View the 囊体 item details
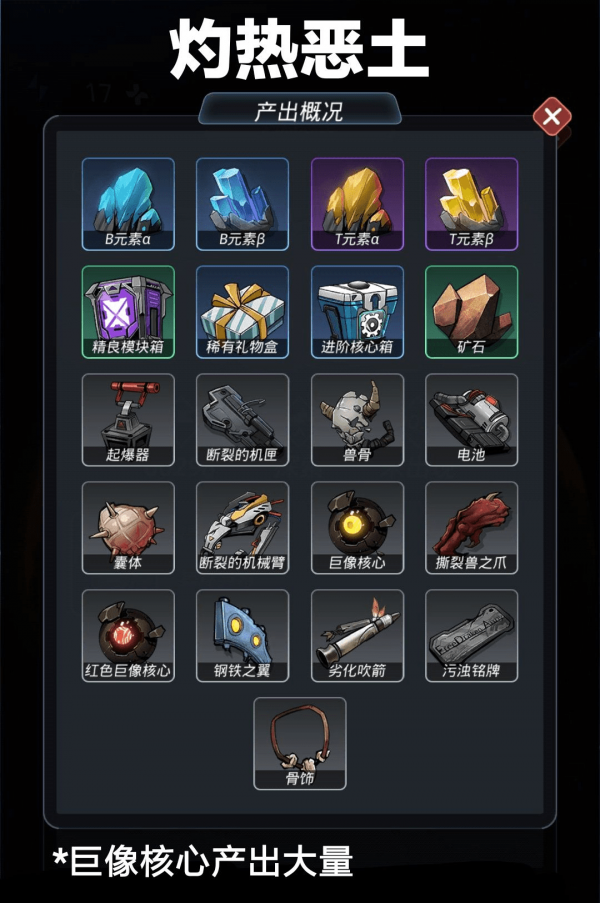The width and height of the screenshot is (600, 903). (x=128, y=528)
